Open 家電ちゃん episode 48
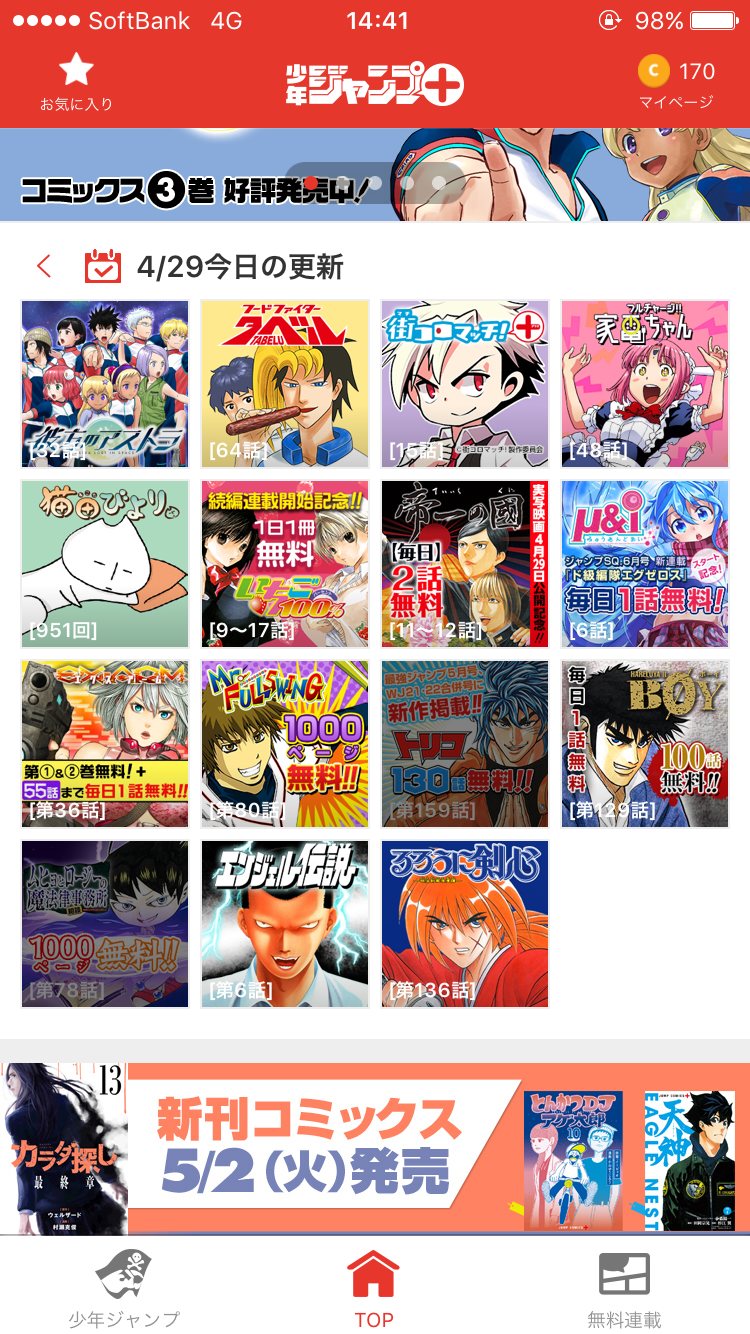 (645, 384)
